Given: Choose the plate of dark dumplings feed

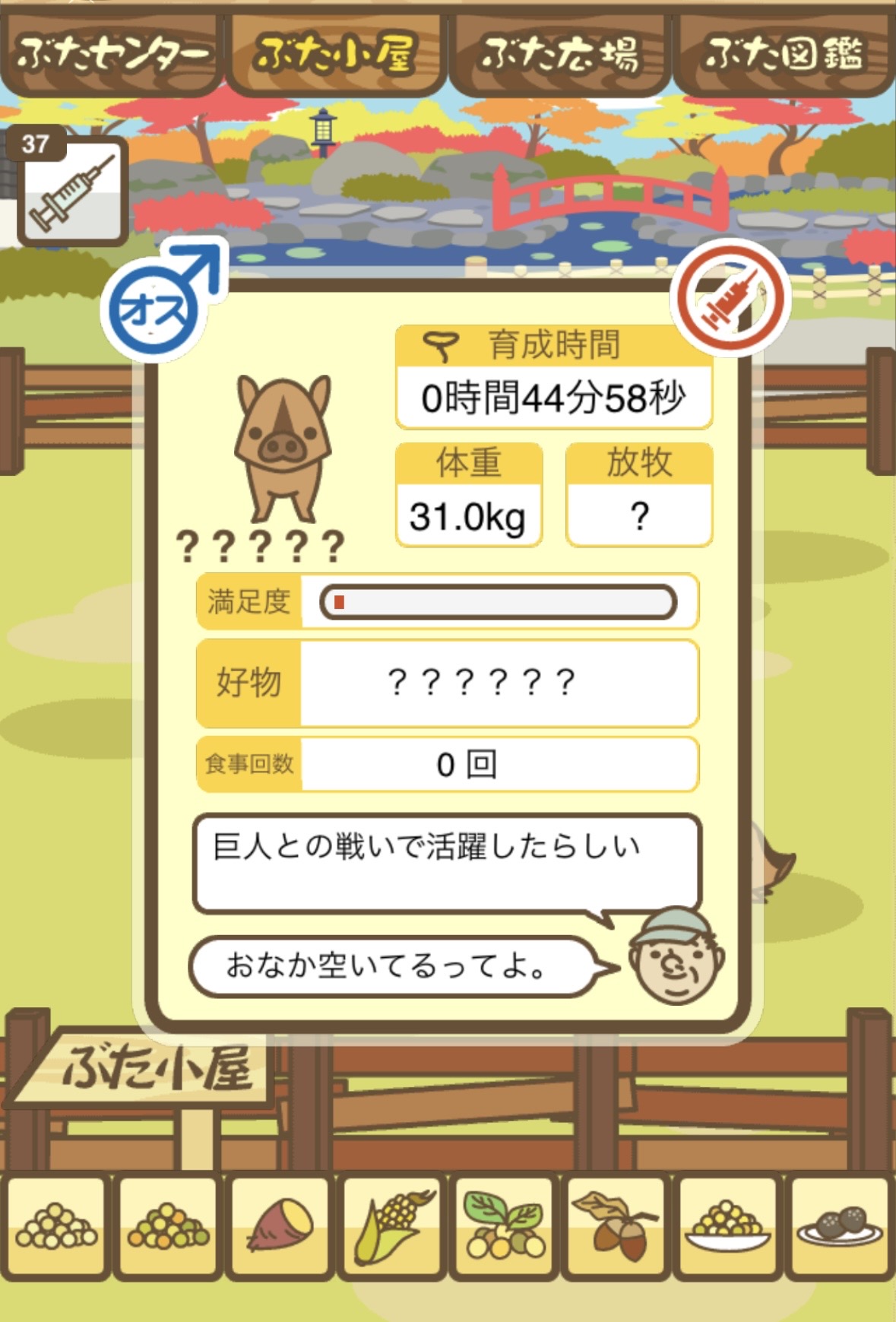Looking at the screenshot, I should [x=840, y=1225].
